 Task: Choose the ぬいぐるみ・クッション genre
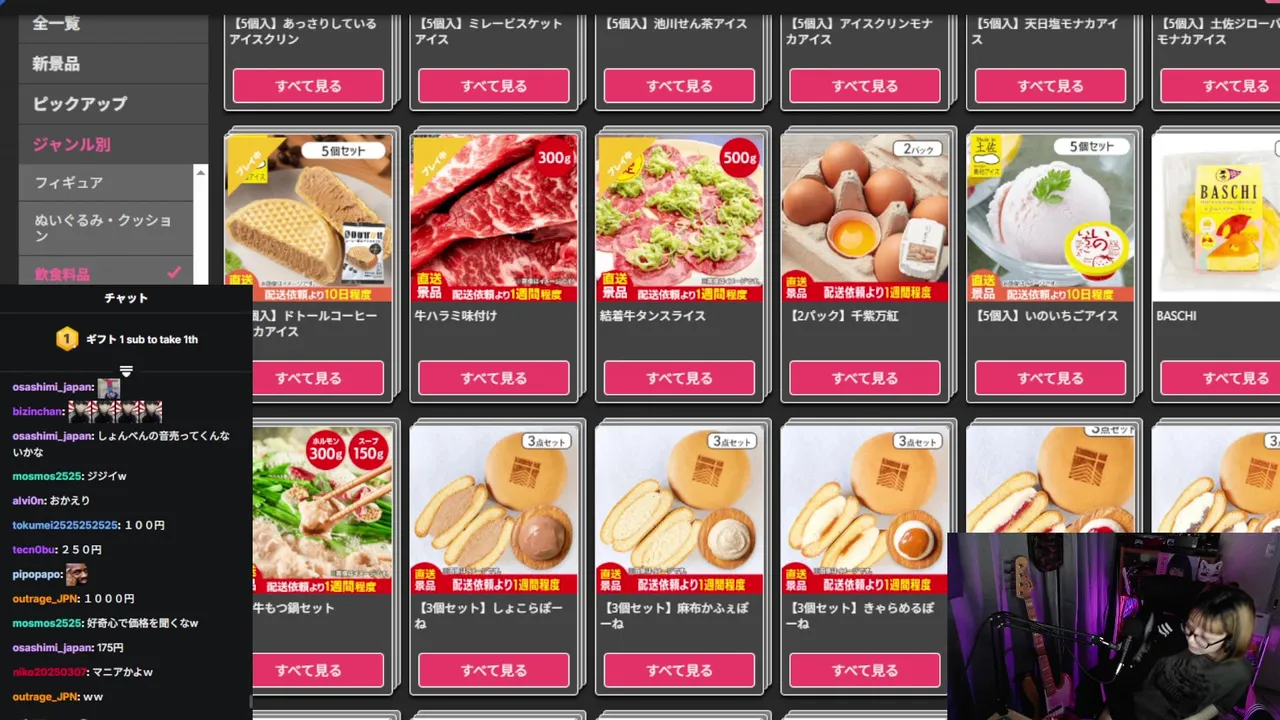click(x=103, y=227)
